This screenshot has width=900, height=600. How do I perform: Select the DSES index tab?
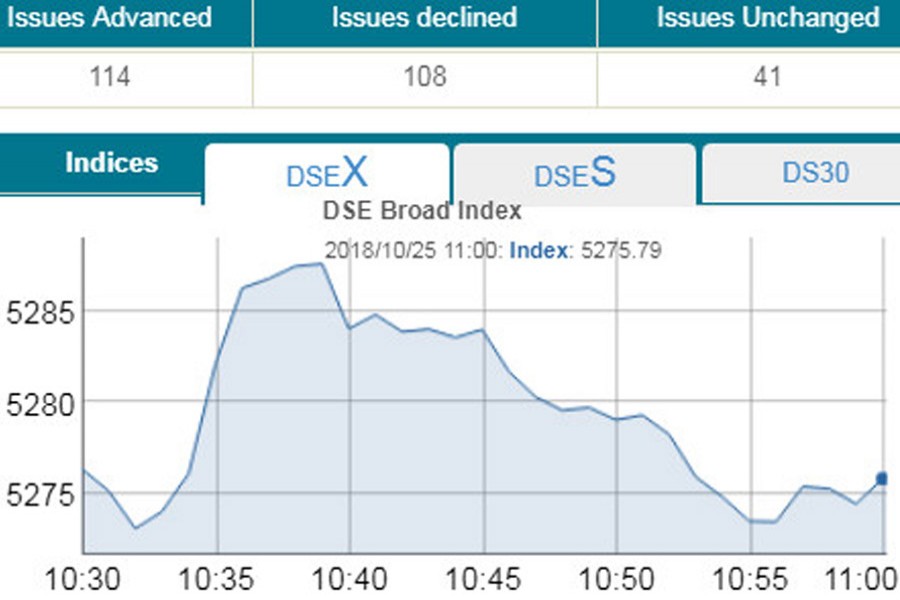pyautogui.click(x=574, y=173)
